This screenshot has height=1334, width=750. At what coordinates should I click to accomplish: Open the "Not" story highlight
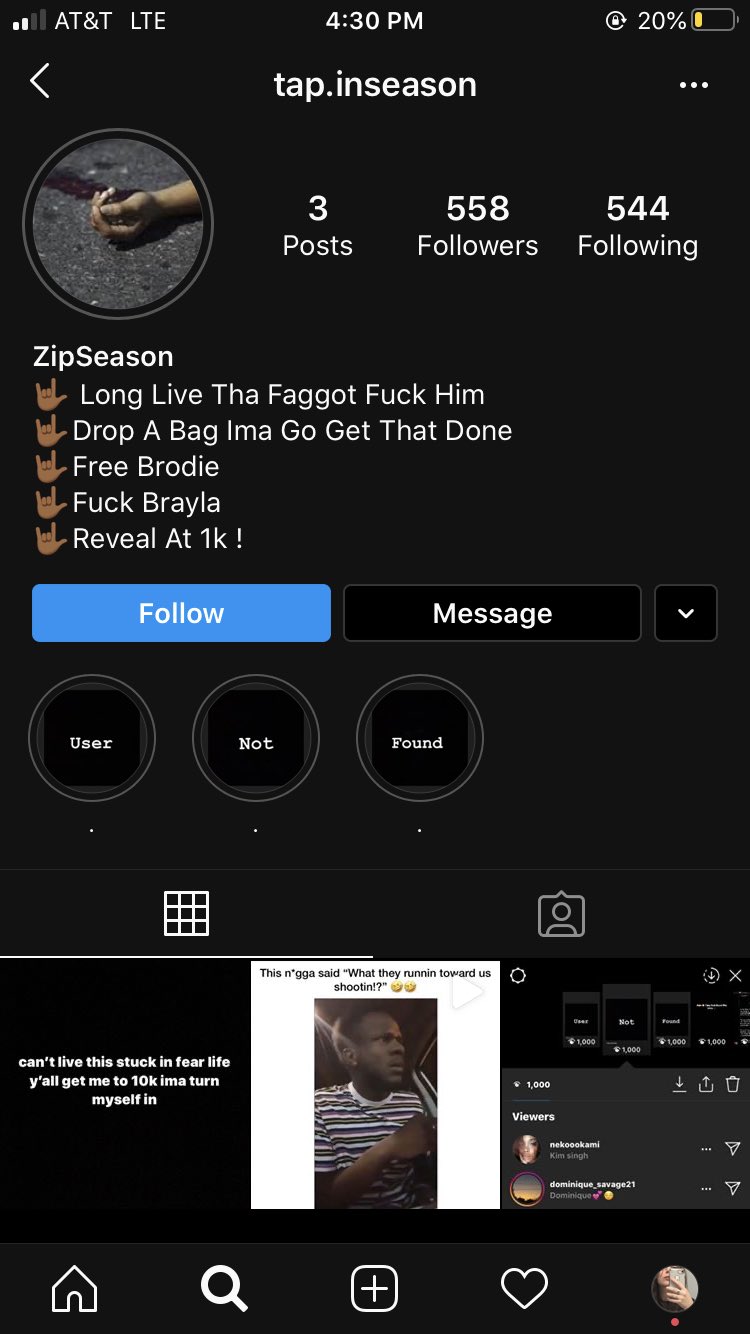pyautogui.click(x=256, y=738)
